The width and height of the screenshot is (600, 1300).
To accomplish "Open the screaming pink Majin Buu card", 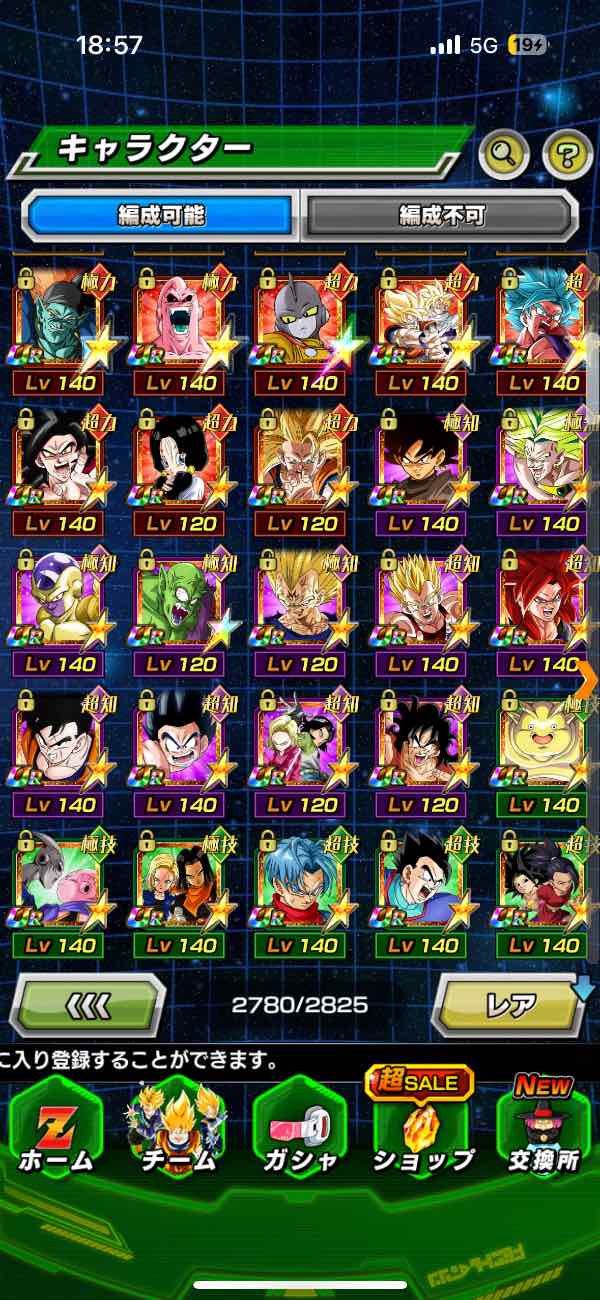I will pos(179,320).
